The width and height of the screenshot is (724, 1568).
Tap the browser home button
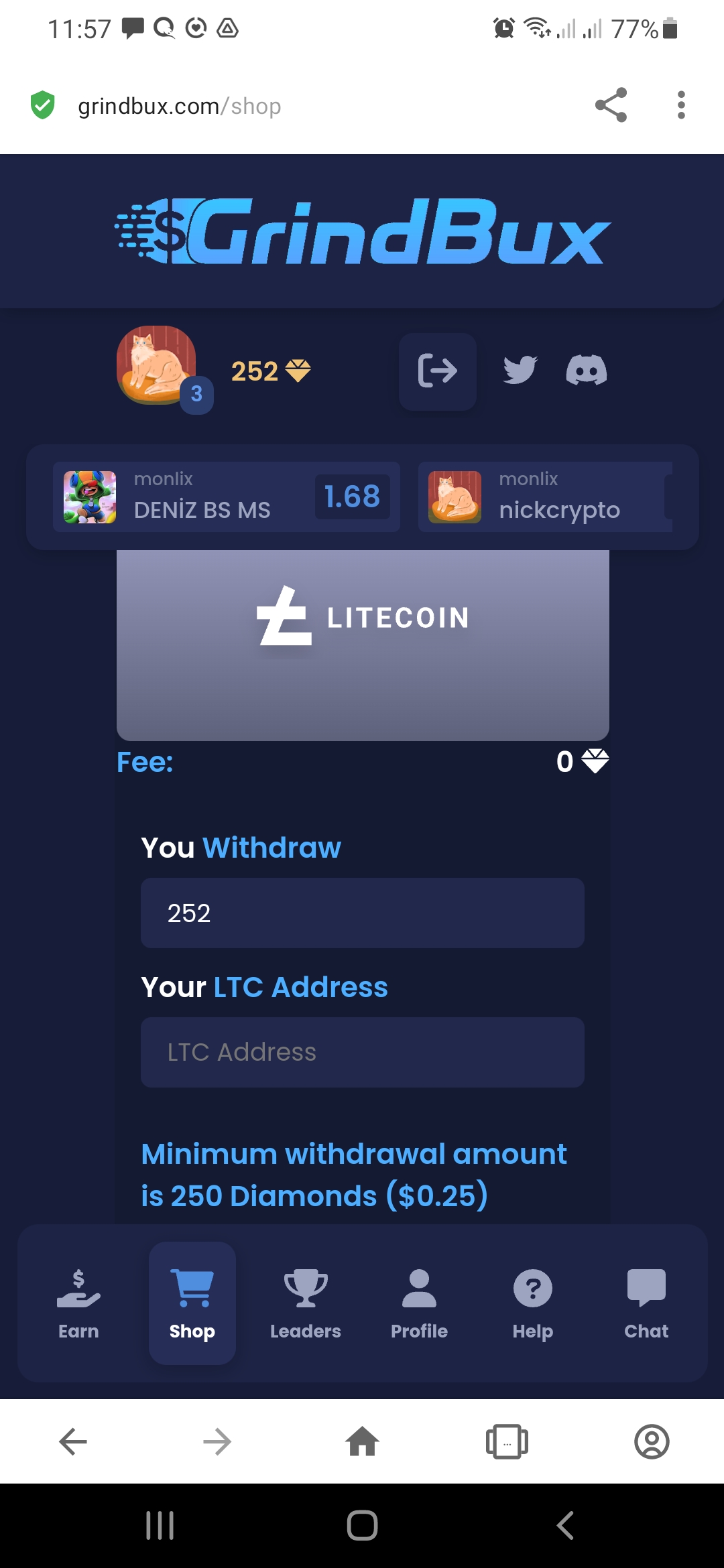tap(362, 1441)
